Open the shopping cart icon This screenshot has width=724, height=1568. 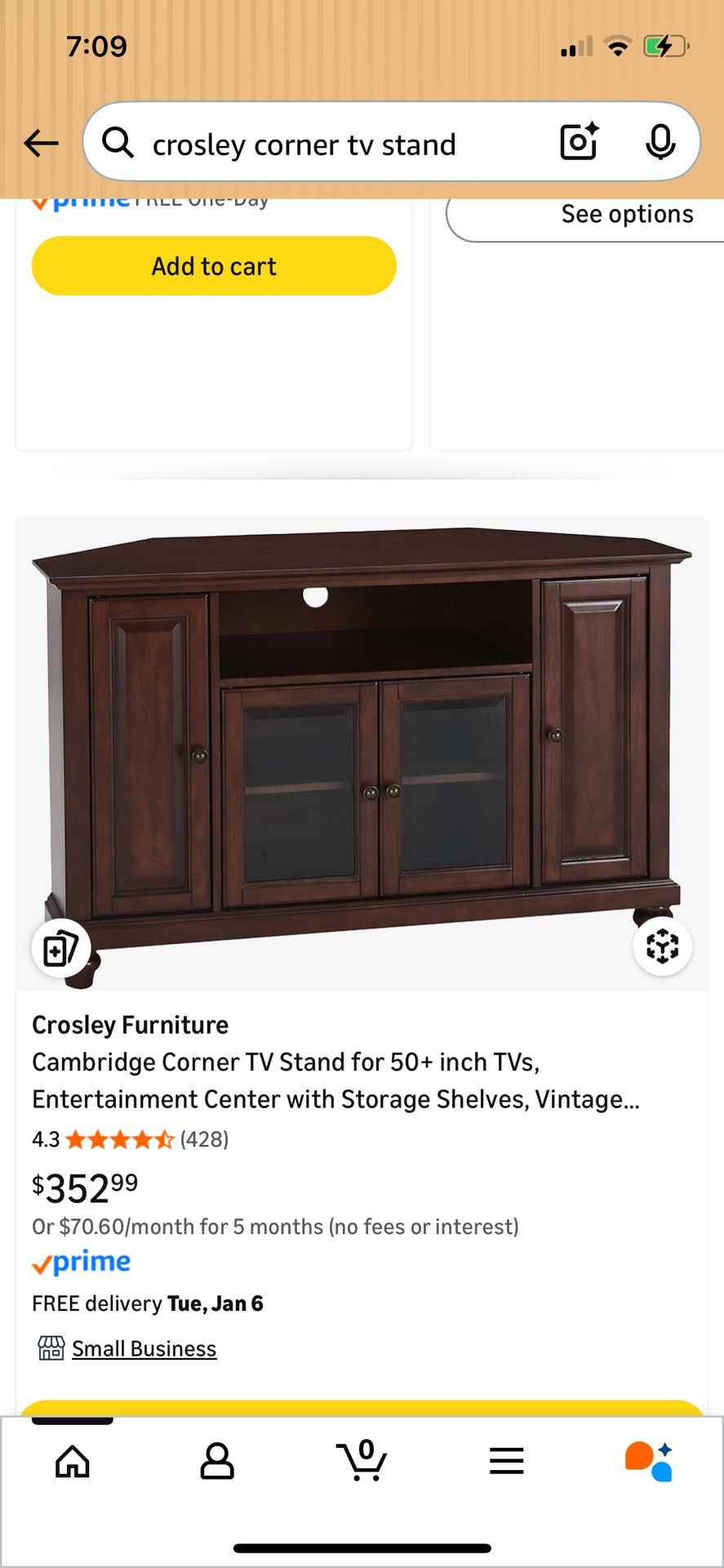click(x=362, y=1461)
